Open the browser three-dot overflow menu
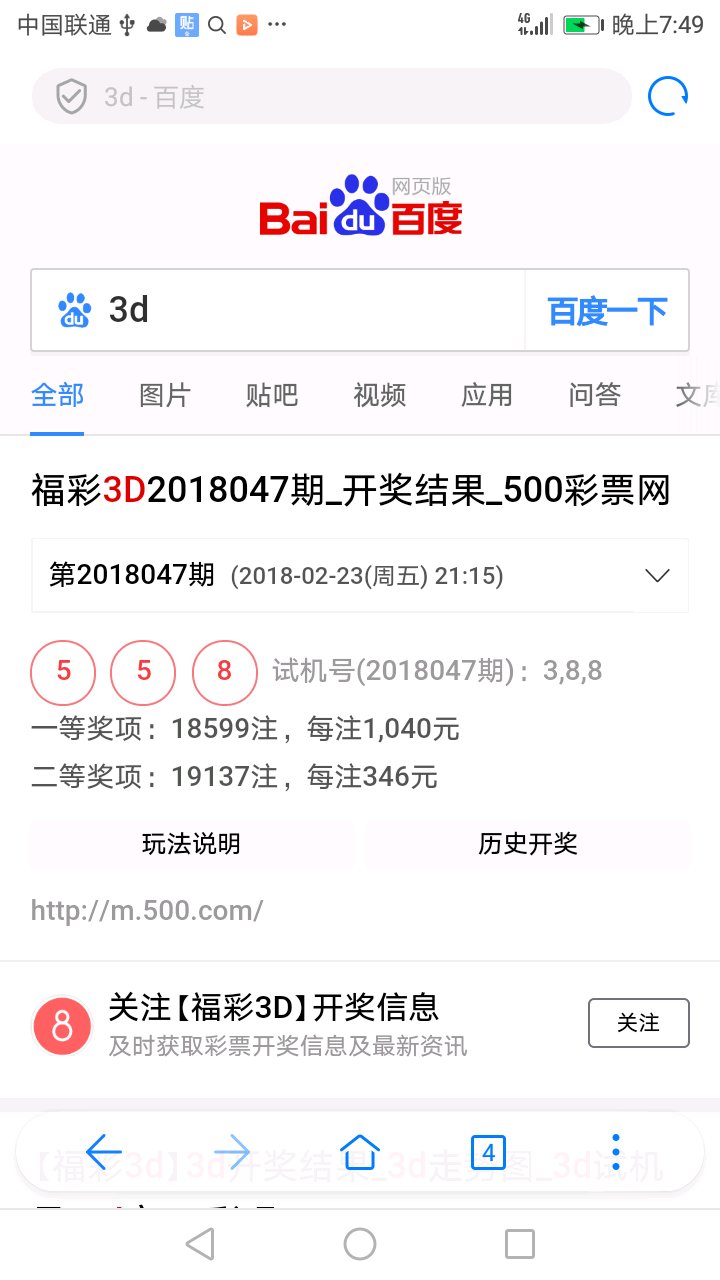The image size is (720, 1280). coord(616,1152)
